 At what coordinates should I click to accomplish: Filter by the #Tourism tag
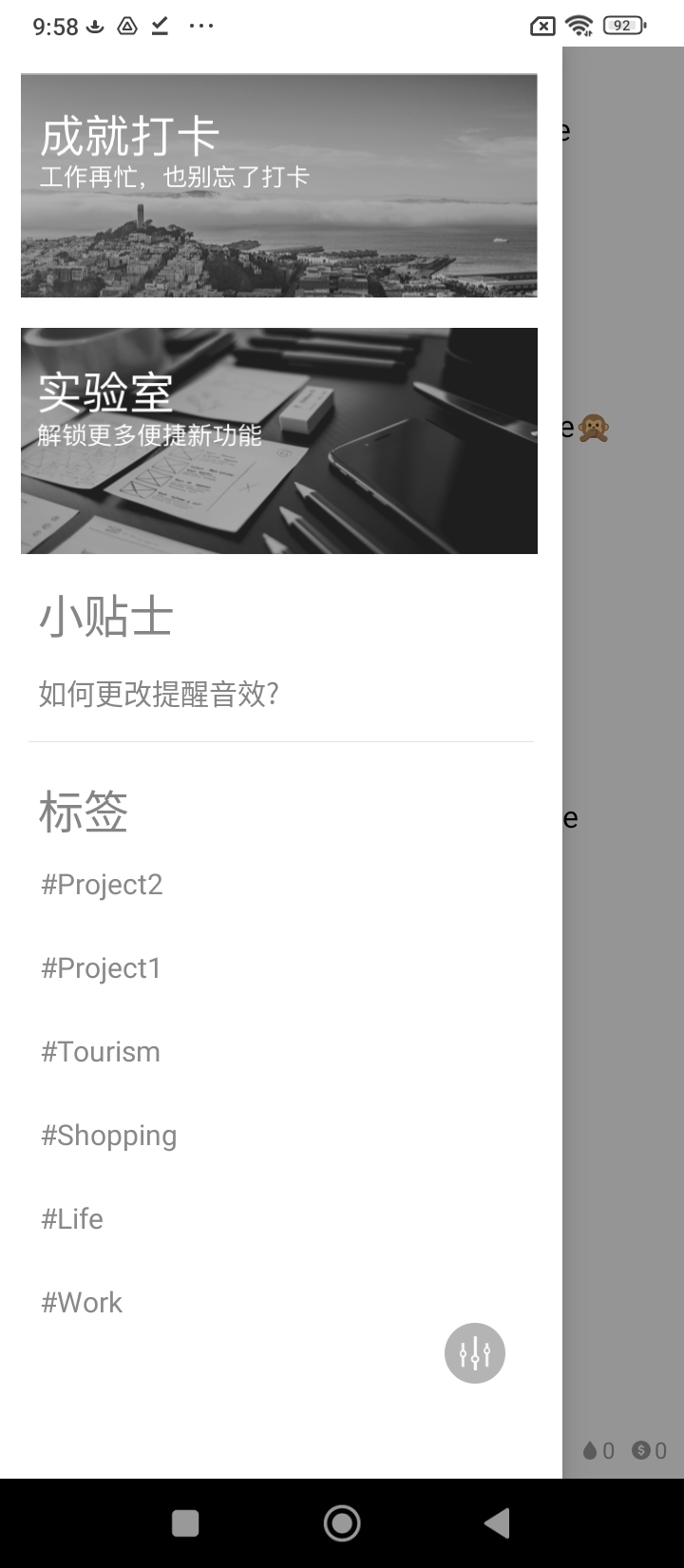[x=100, y=1052]
